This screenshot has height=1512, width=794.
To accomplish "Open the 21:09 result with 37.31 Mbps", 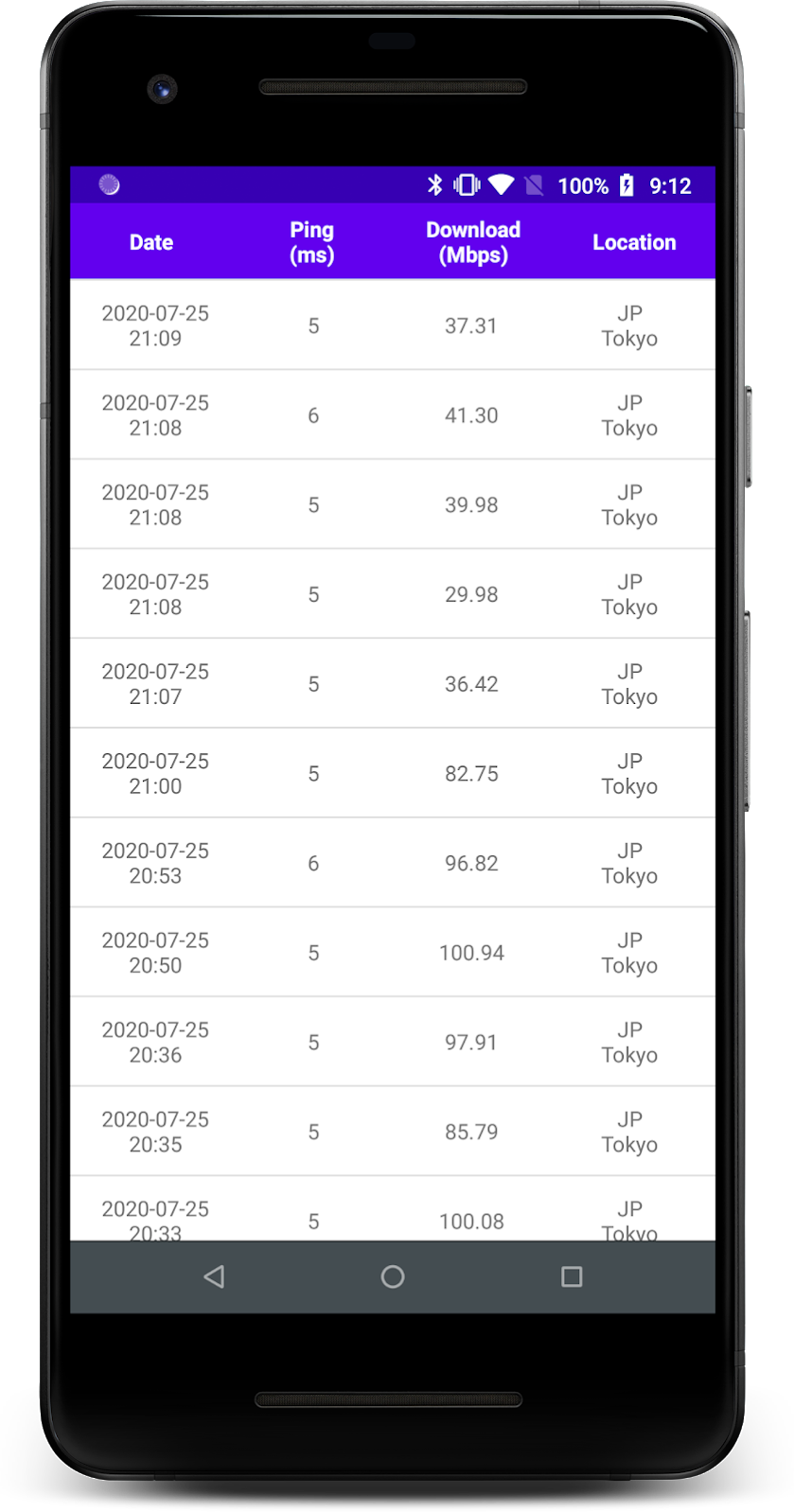I will pyautogui.click(x=393, y=325).
